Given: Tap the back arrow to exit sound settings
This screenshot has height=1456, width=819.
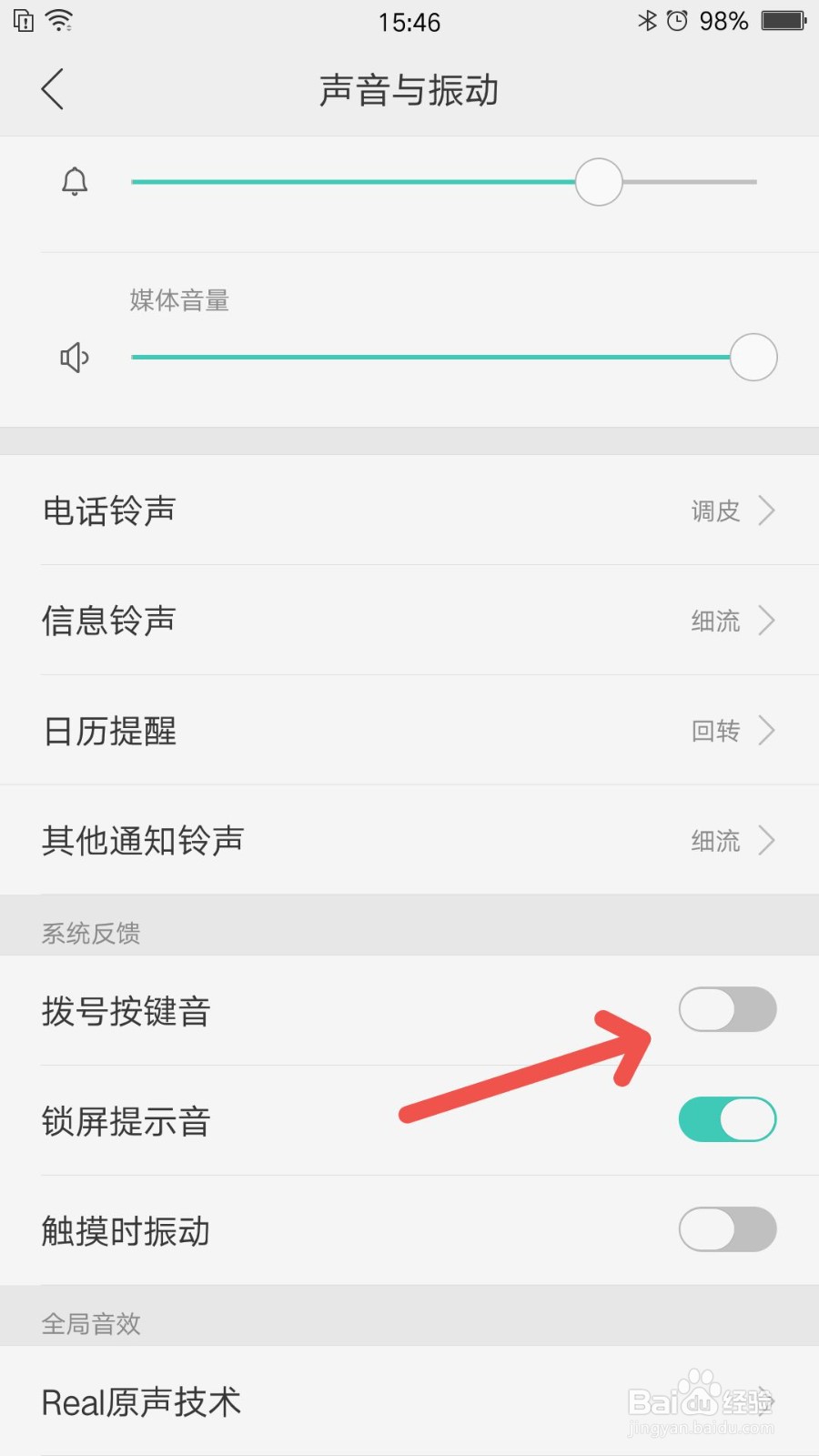Looking at the screenshot, I should tap(52, 89).
